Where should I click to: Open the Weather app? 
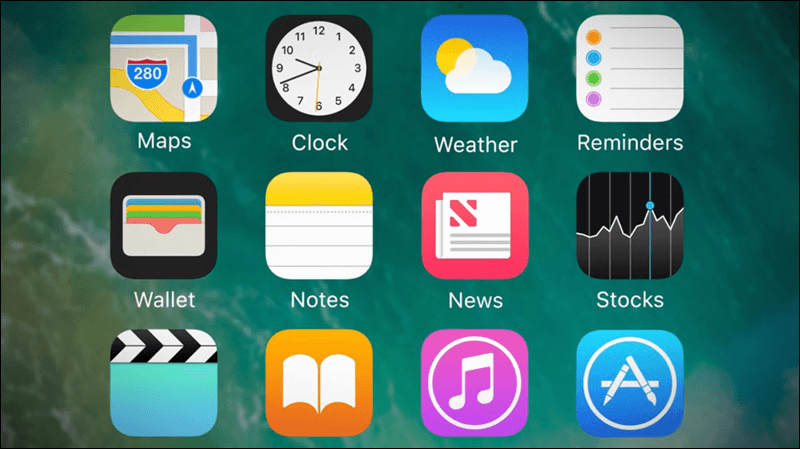pos(475,69)
